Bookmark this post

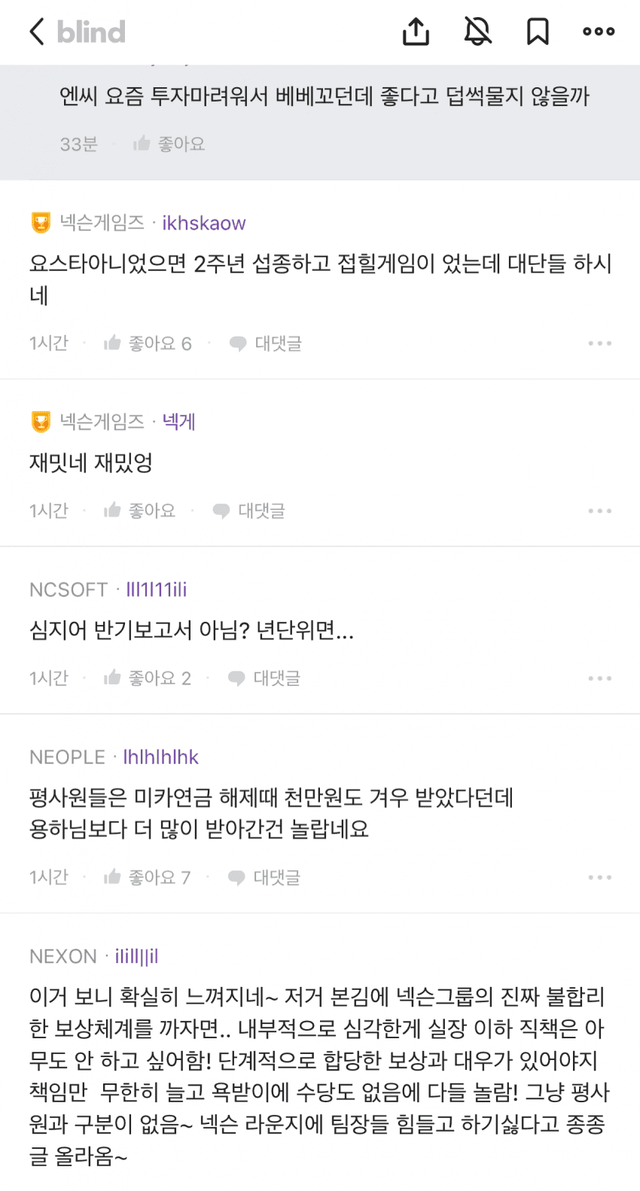[x=538, y=32]
